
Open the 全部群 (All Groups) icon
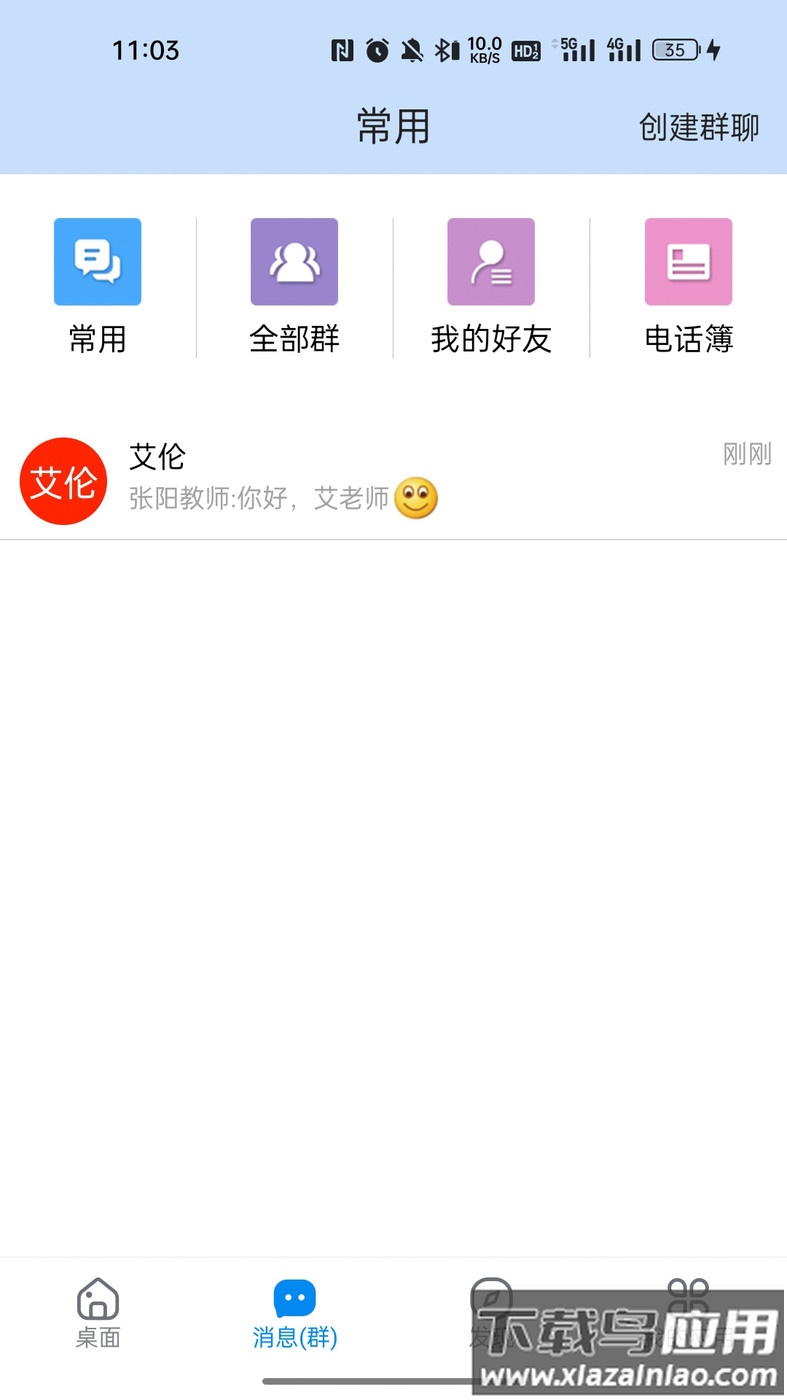(294, 262)
